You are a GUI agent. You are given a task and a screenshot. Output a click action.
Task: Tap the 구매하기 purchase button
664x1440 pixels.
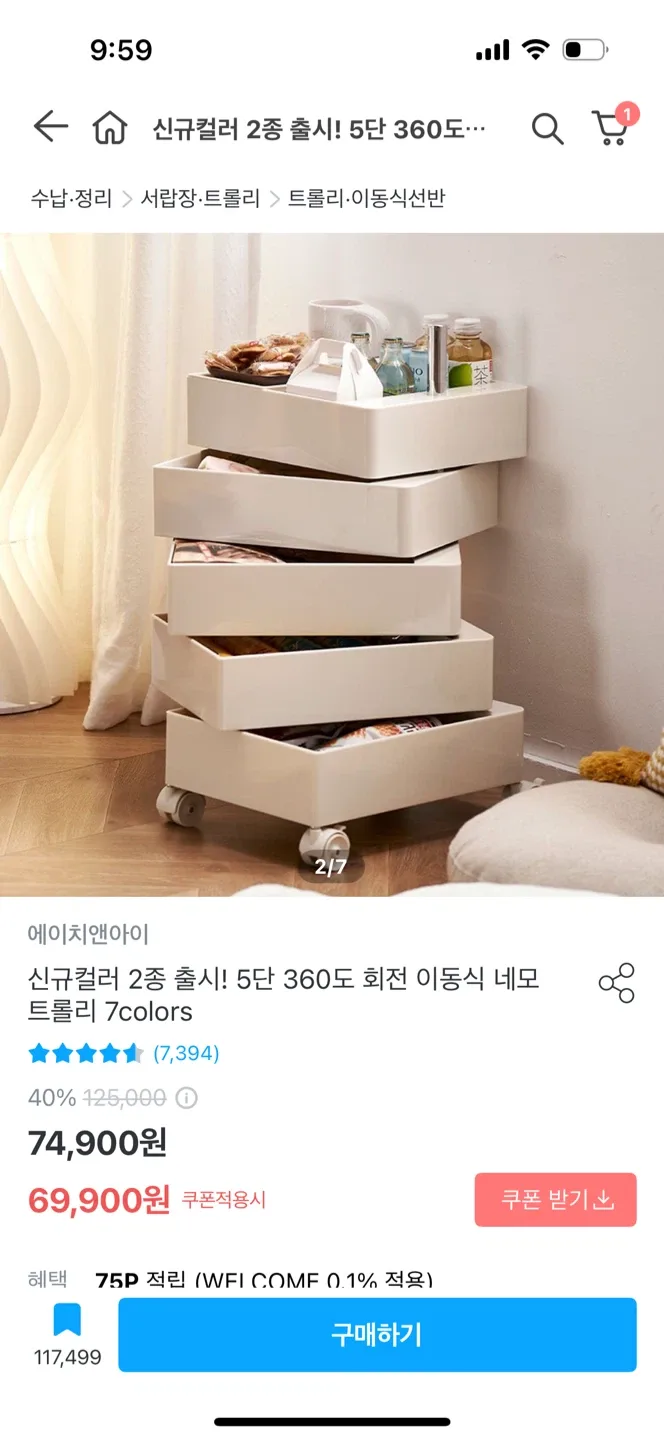click(x=377, y=1334)
